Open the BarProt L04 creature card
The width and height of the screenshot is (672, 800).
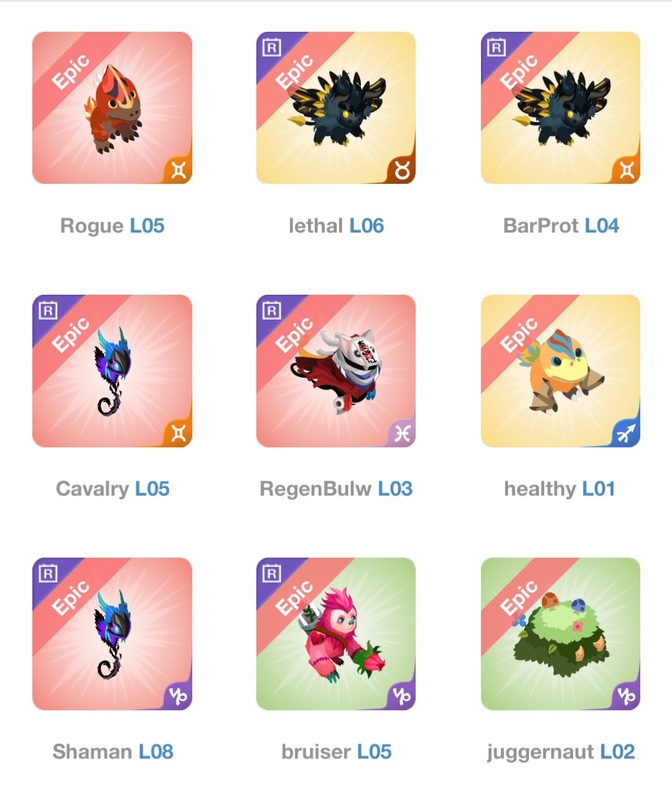560,108
